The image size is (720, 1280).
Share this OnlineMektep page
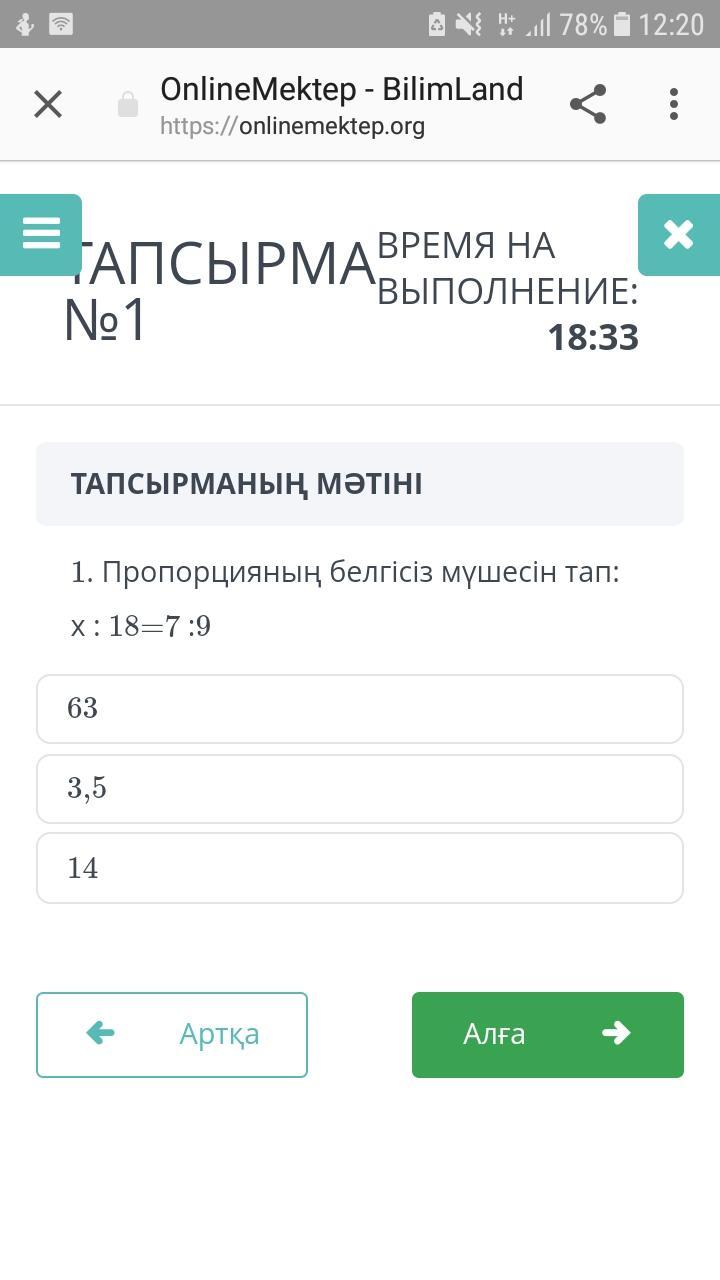[588, 104]
